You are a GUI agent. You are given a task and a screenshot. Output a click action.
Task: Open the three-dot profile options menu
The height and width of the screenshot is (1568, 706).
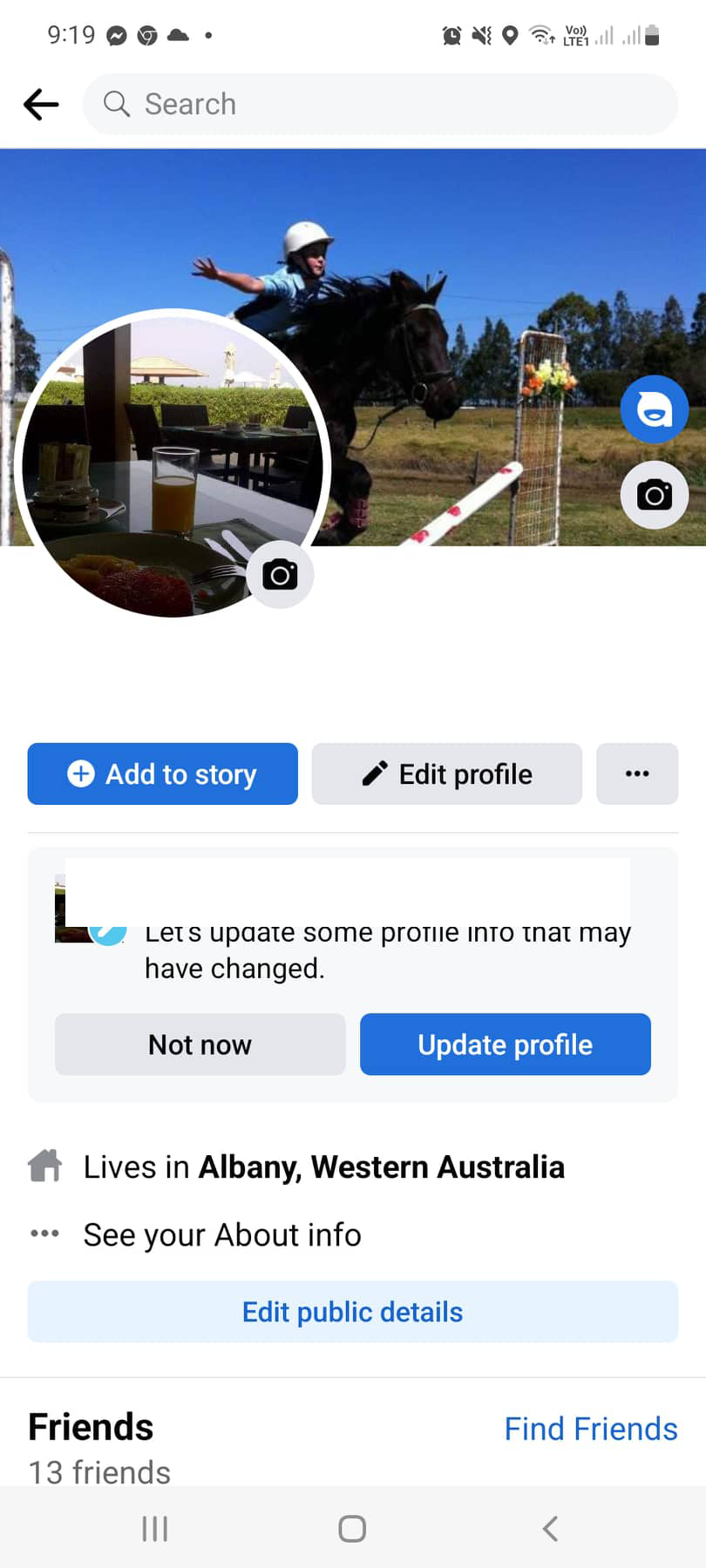(x=637, y=774)
